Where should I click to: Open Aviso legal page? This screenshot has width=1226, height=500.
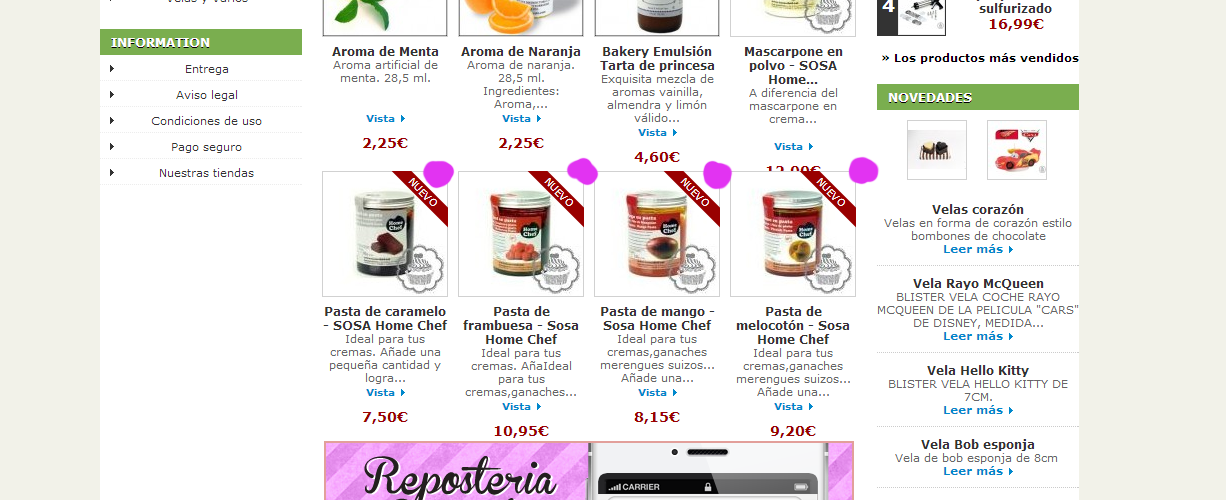[x=206, y=95]
